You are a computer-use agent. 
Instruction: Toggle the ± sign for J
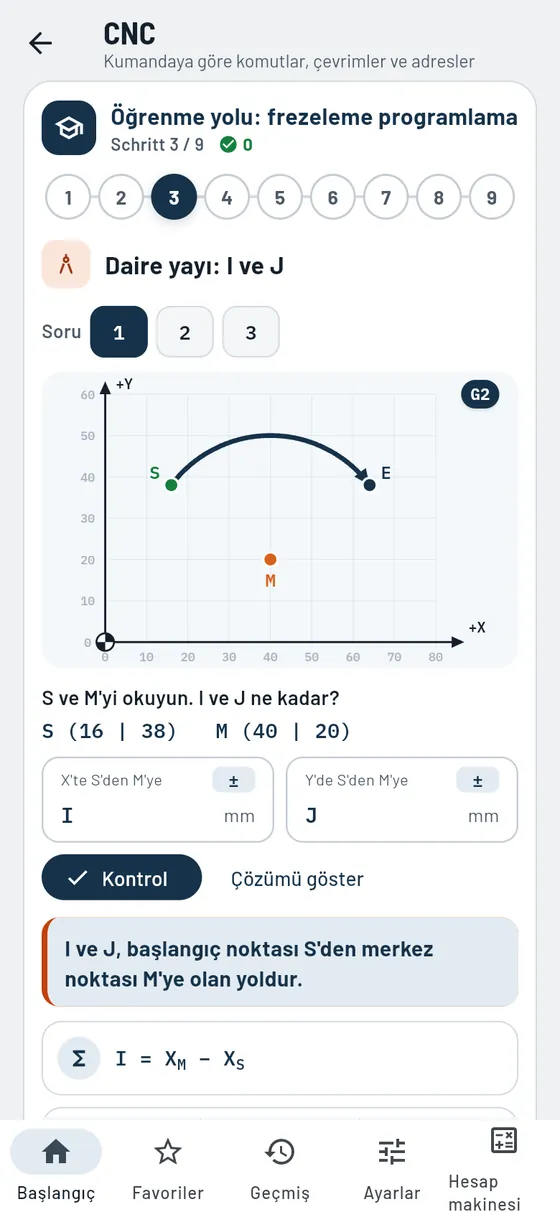click(x=478, y=780)
